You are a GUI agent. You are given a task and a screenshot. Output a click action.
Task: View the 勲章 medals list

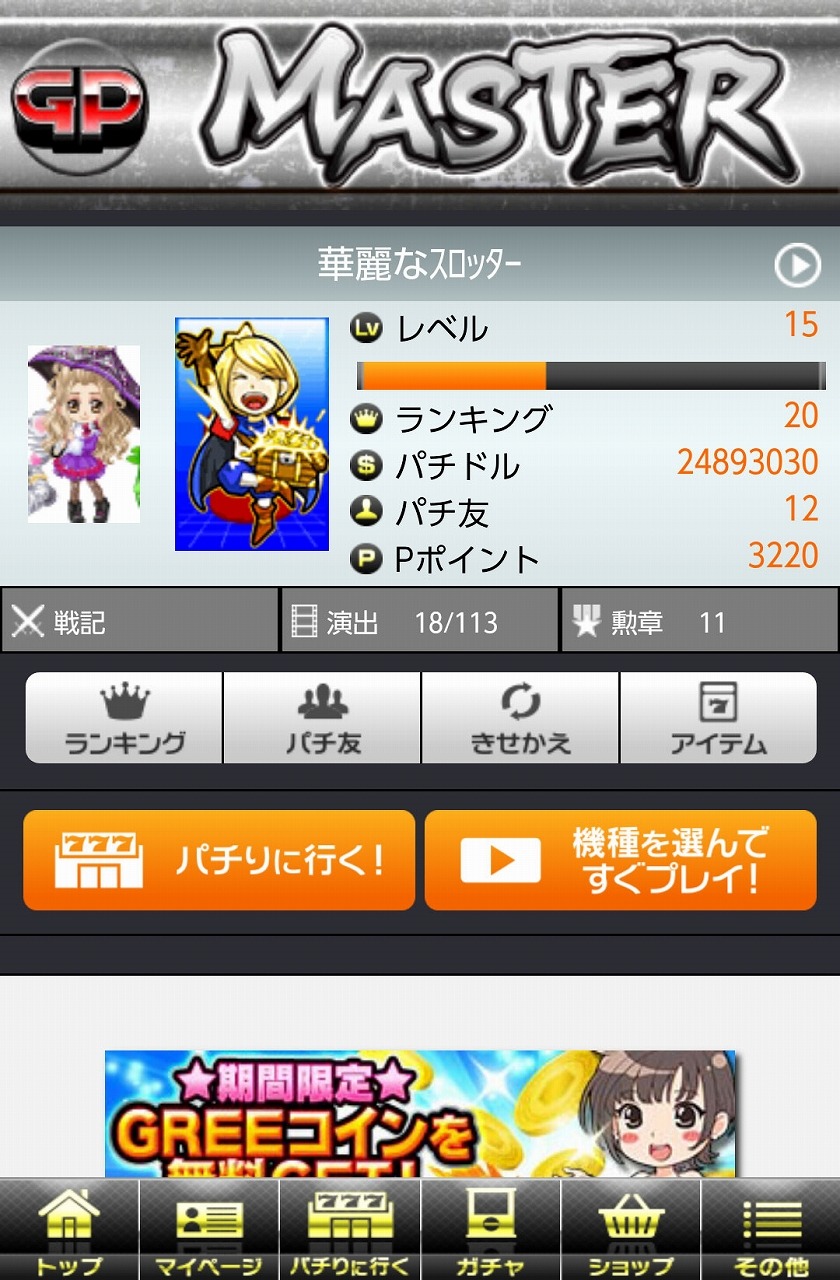tap(699, 622)
